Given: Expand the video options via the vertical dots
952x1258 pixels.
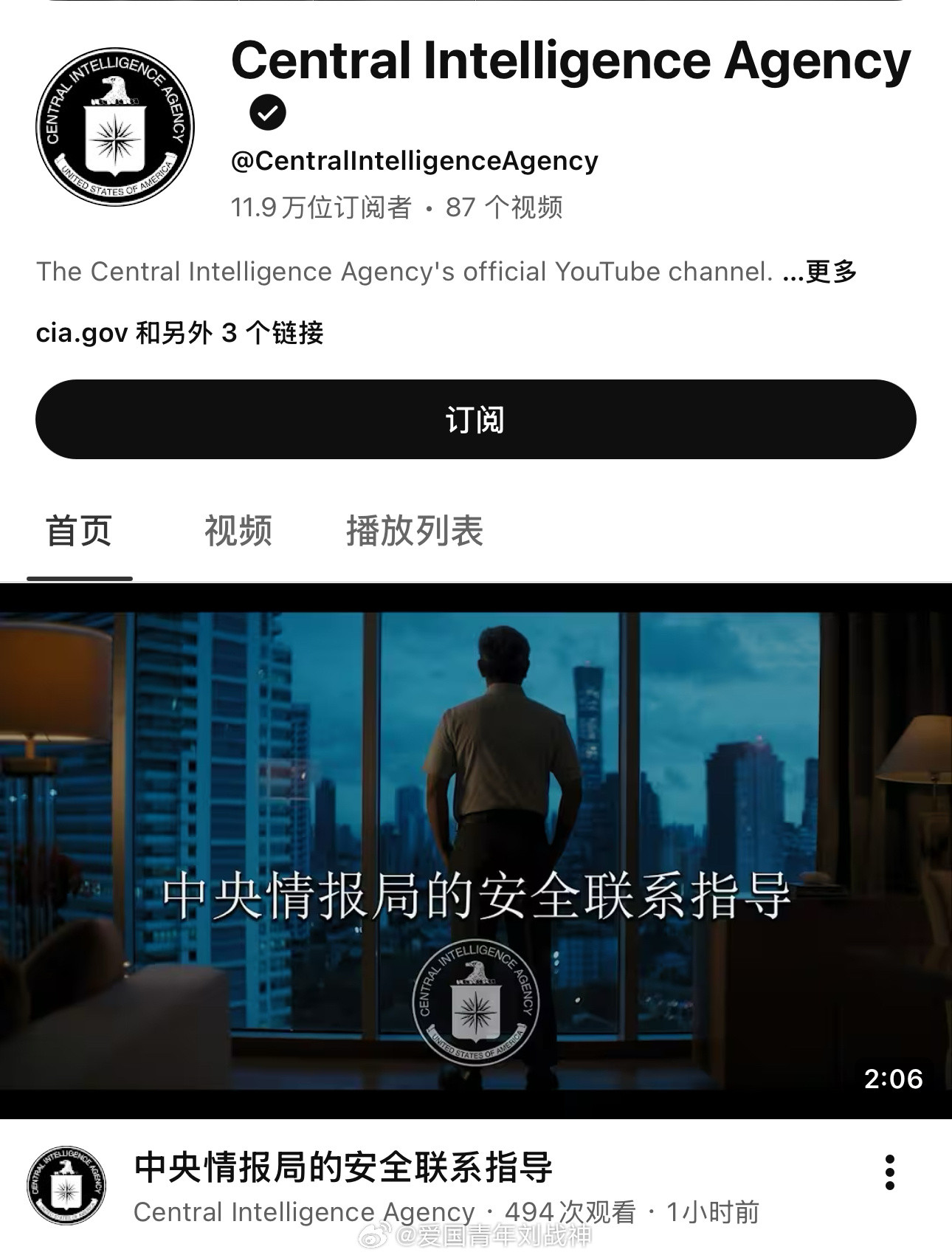Looking at the screenshot, I should pyautogui.click(x=888, y=1172).
